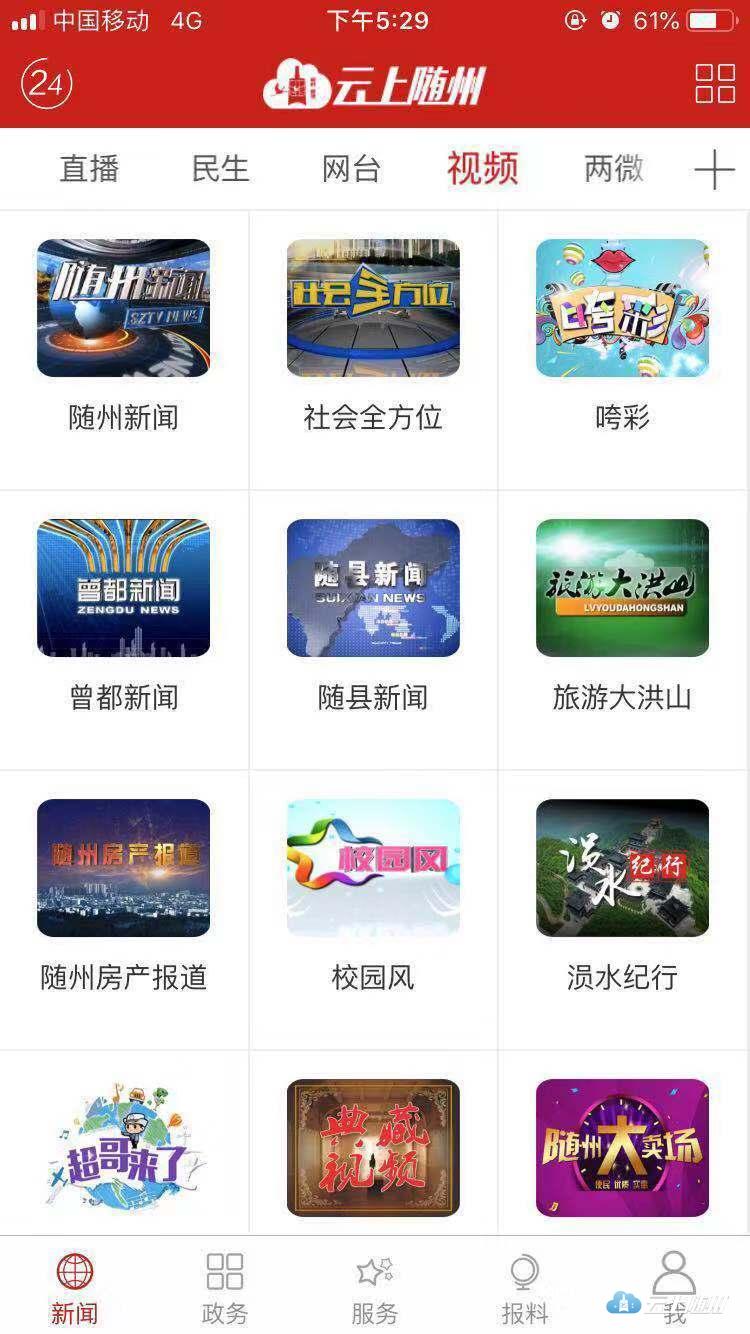Add more channels with the plus icon
The image size is (750, 1334).
pyautogui.click(x=714, y=170)
